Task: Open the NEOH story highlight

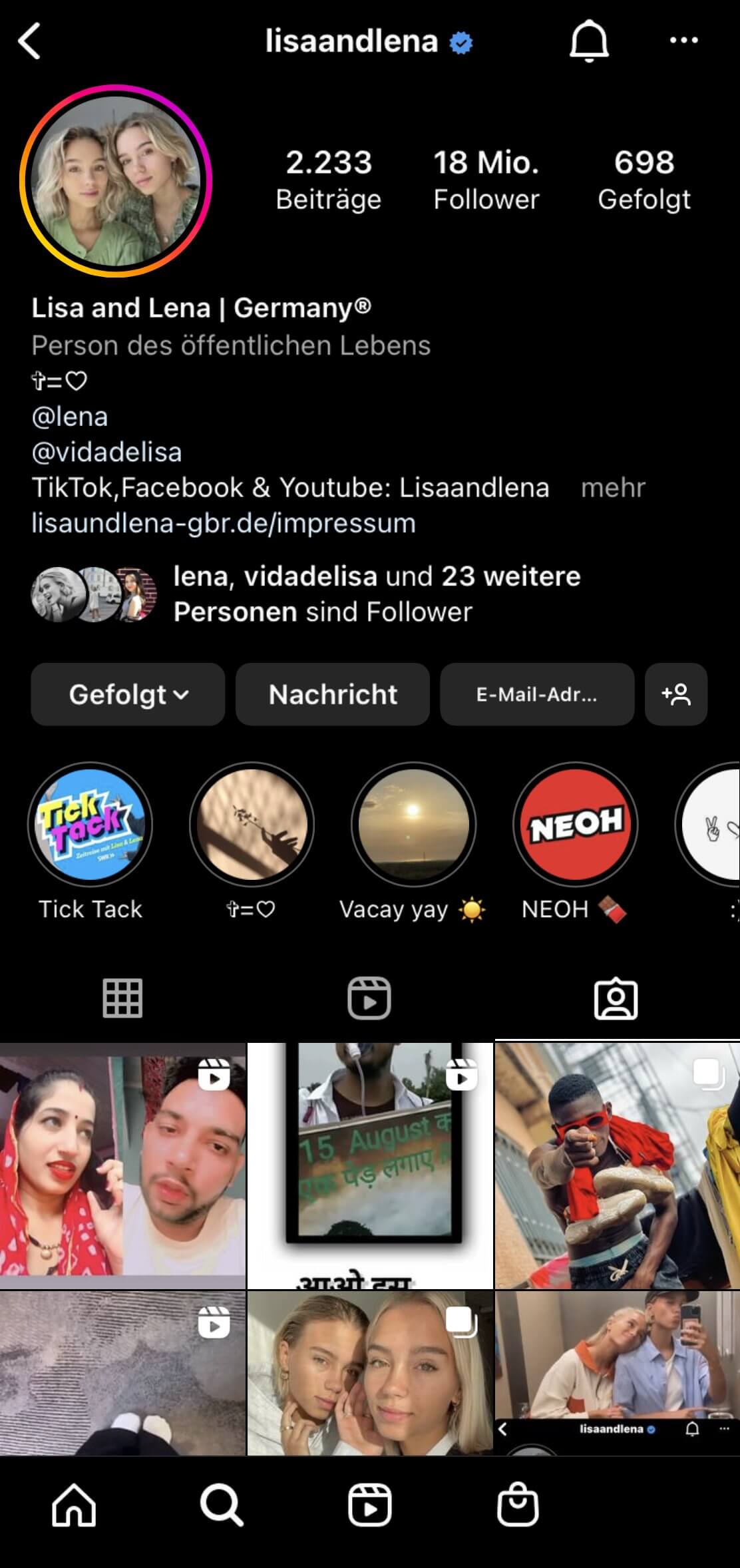Action: pyautogui.click(x=575, y=825)
